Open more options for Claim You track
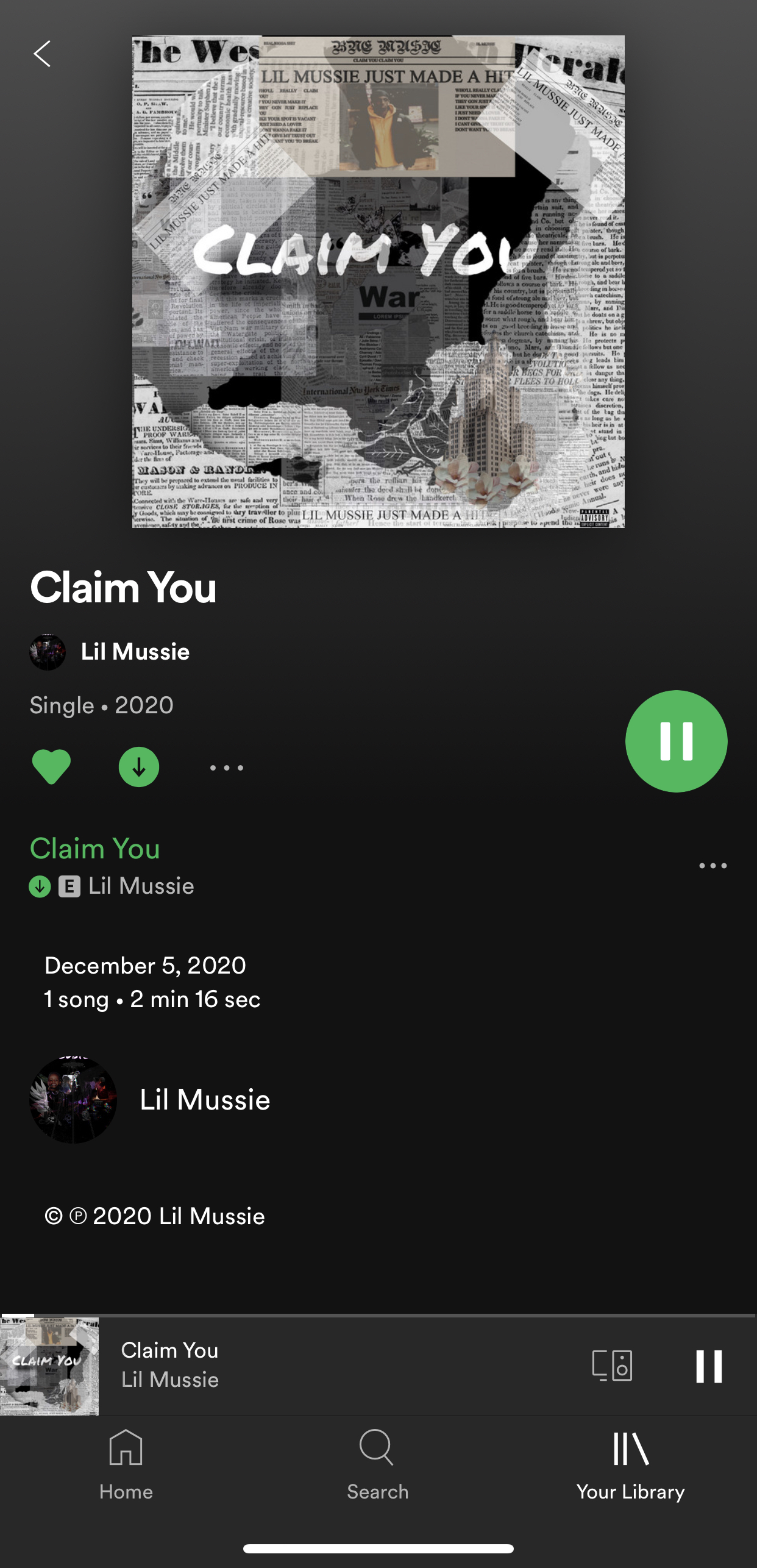 point(713,865)
